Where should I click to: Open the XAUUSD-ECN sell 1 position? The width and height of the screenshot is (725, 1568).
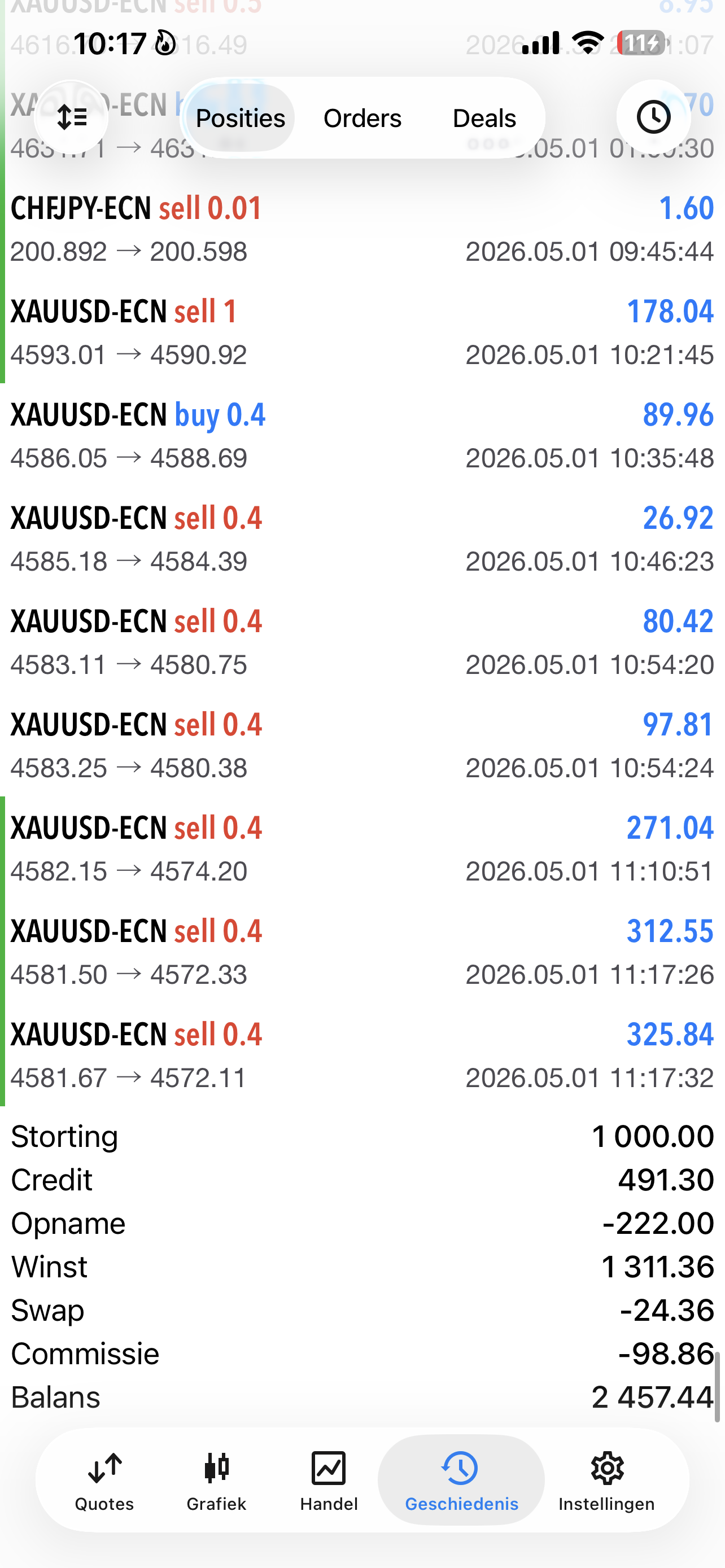coord(362,332)
